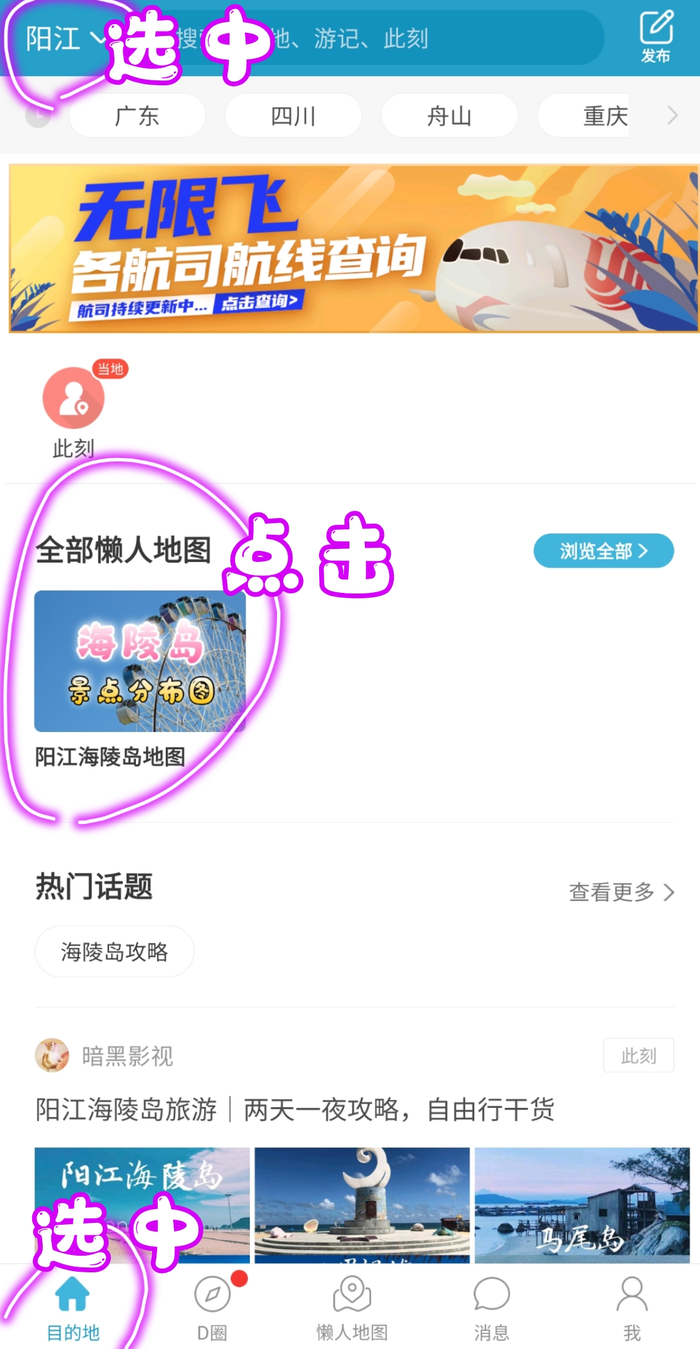Open the 海陵岛攻略 topic chip
This screenshot has height=1349, width=700.
(114, 952)
